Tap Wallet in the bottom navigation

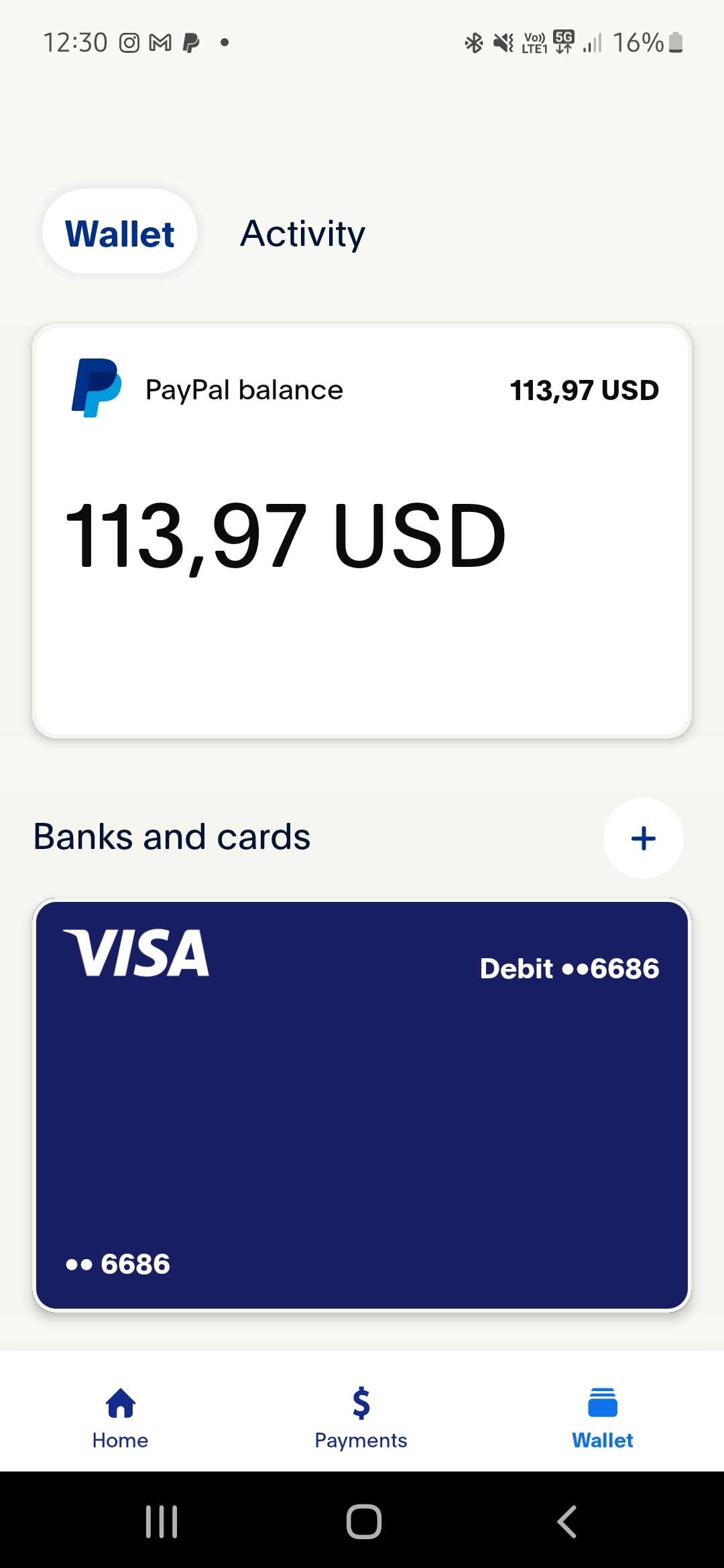(x=603, y=1417)
